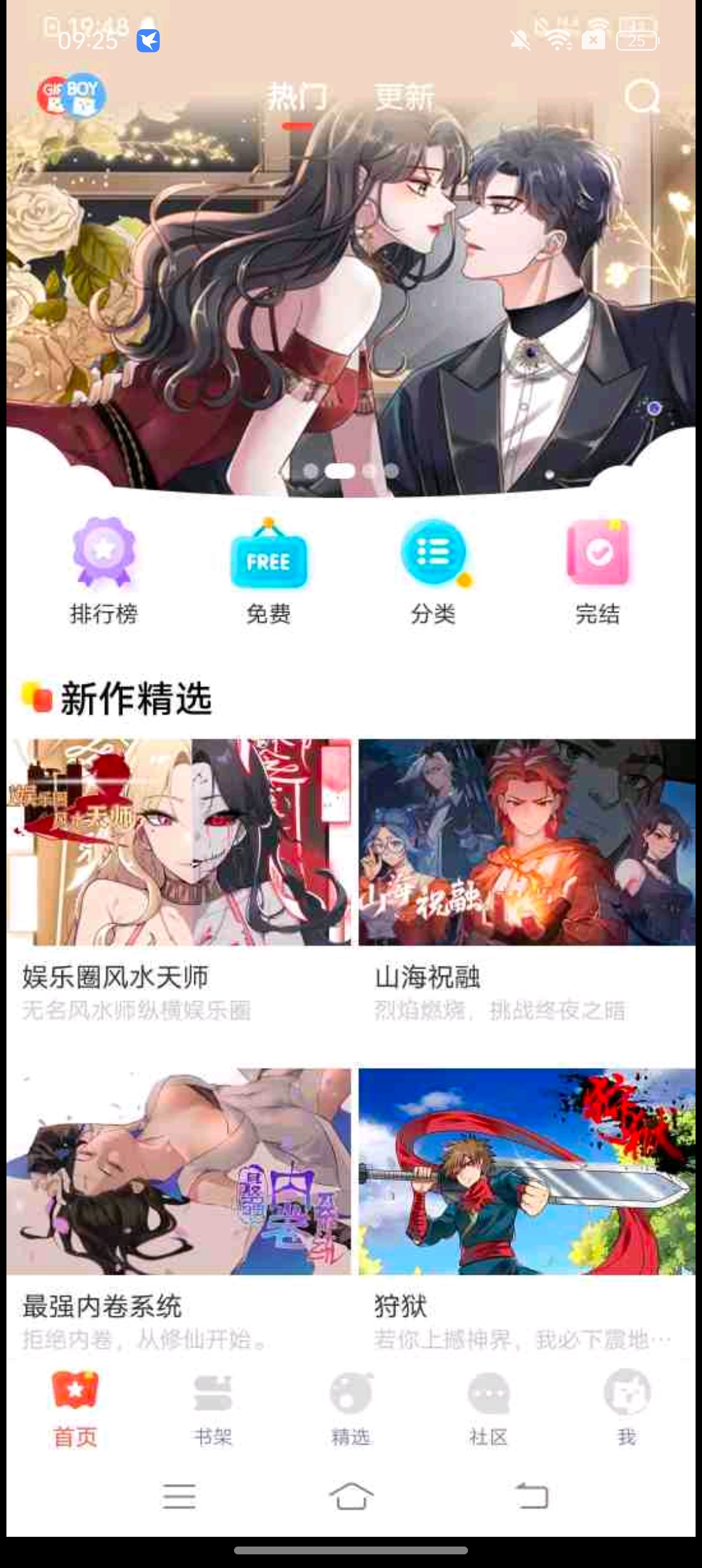Open the 我 profile tab
The image size is (702, 1568).
point(627,1406)
